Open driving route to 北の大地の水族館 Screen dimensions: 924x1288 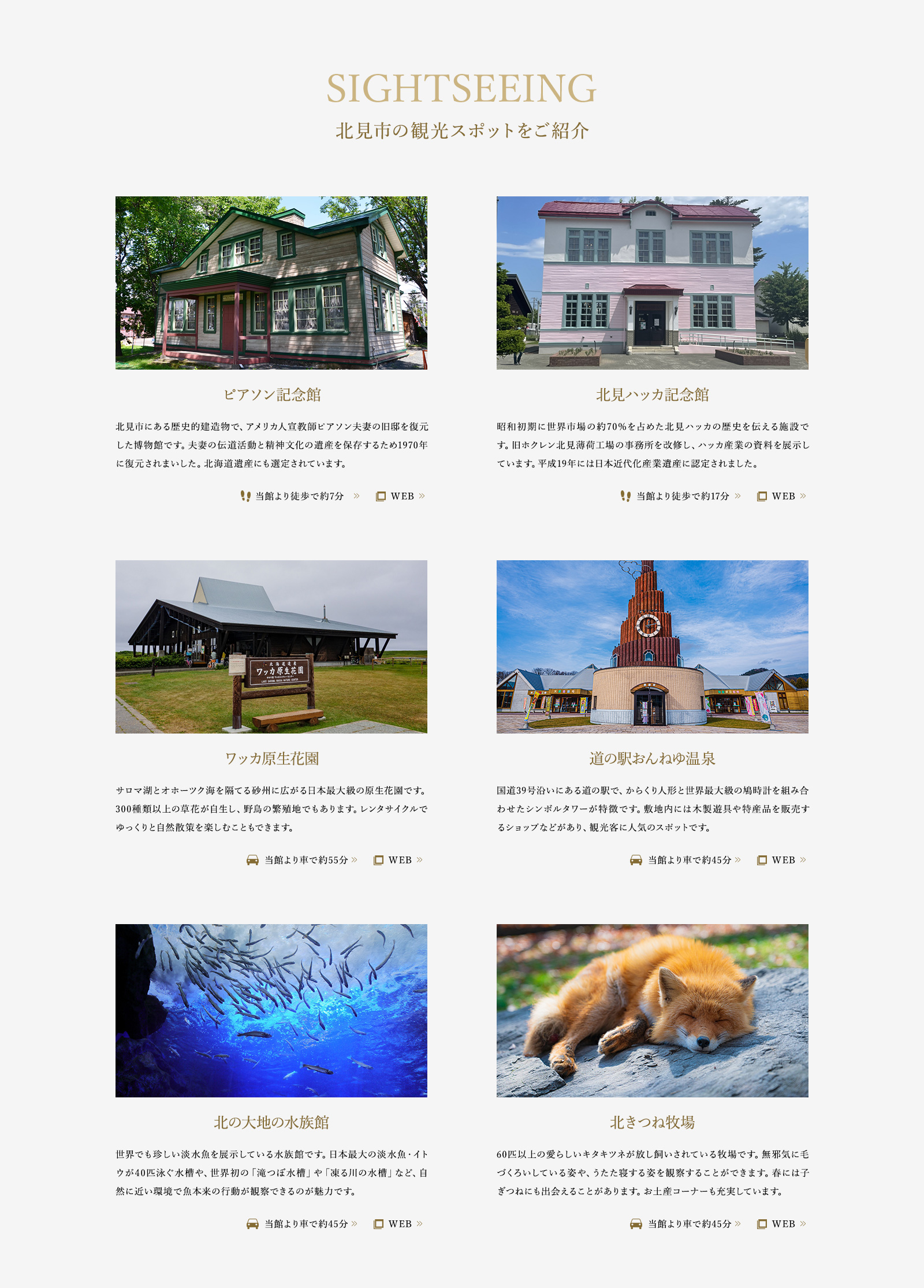(x=302, y=1224)
